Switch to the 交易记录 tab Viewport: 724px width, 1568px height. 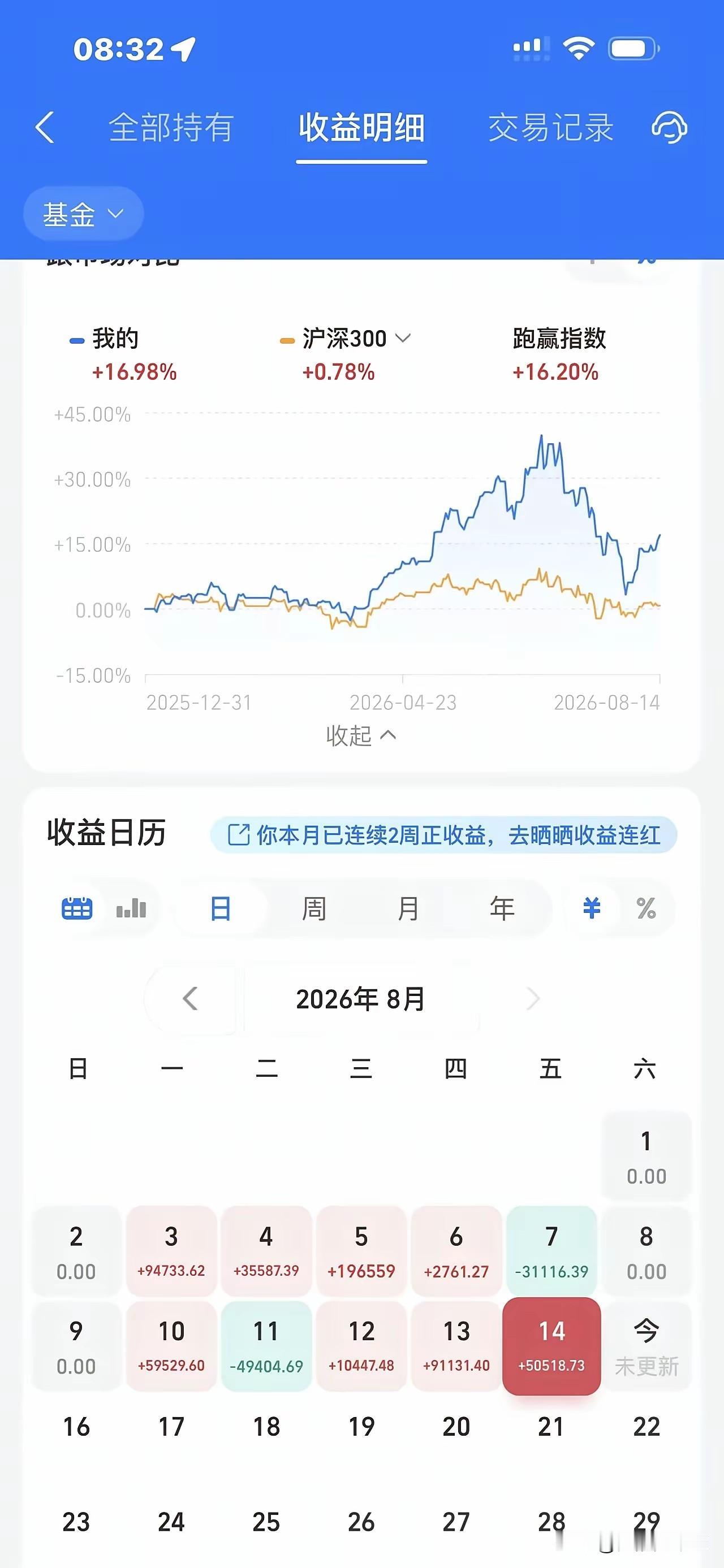[x=550, y=128]
